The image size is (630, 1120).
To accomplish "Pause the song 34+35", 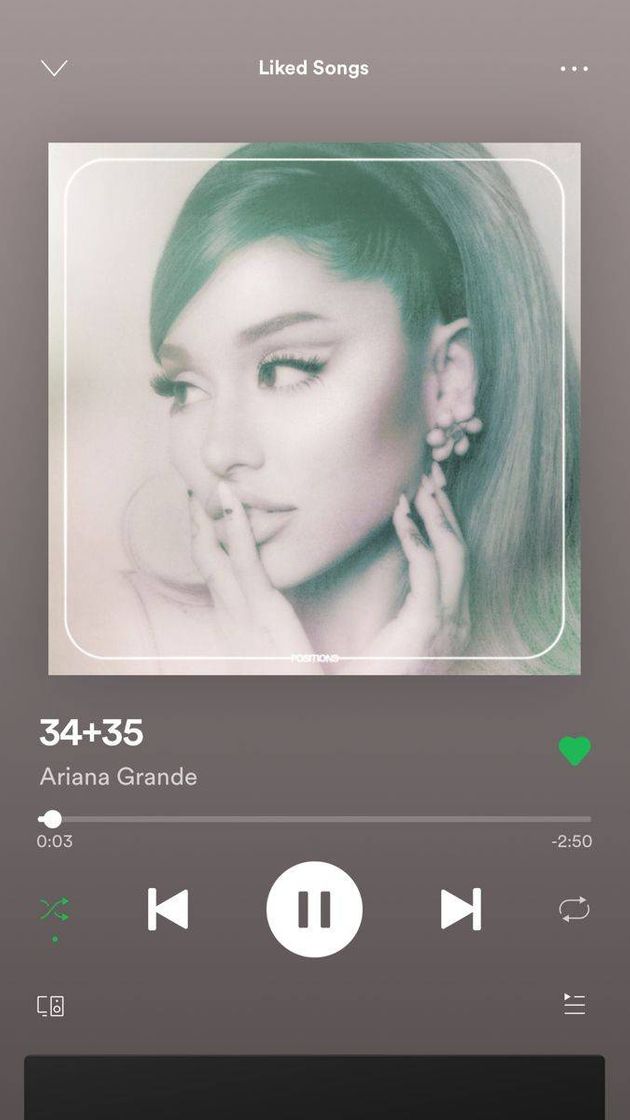I will coord(314,909).
